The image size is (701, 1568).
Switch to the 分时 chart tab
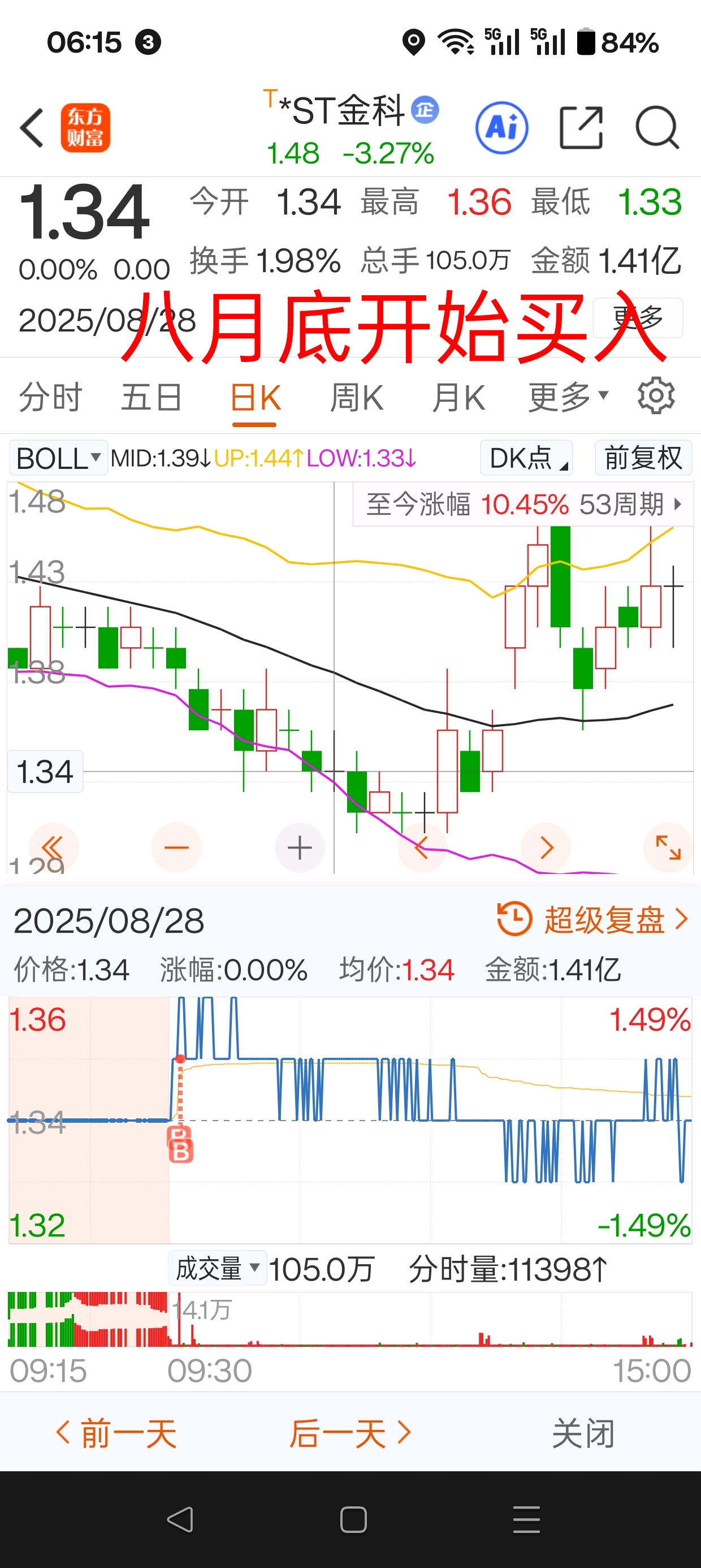50,398
